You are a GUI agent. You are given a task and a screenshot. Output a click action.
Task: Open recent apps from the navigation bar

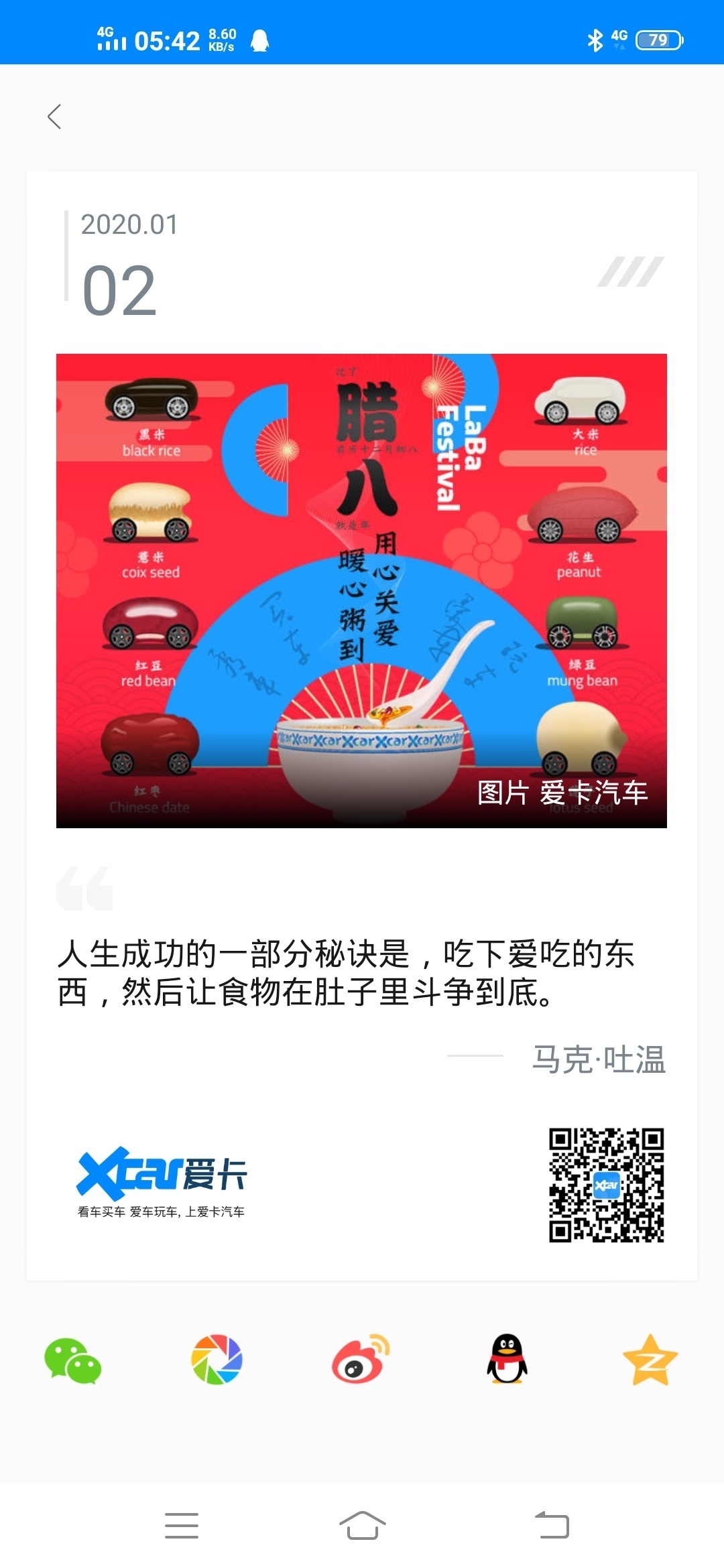click(182, 1526)
